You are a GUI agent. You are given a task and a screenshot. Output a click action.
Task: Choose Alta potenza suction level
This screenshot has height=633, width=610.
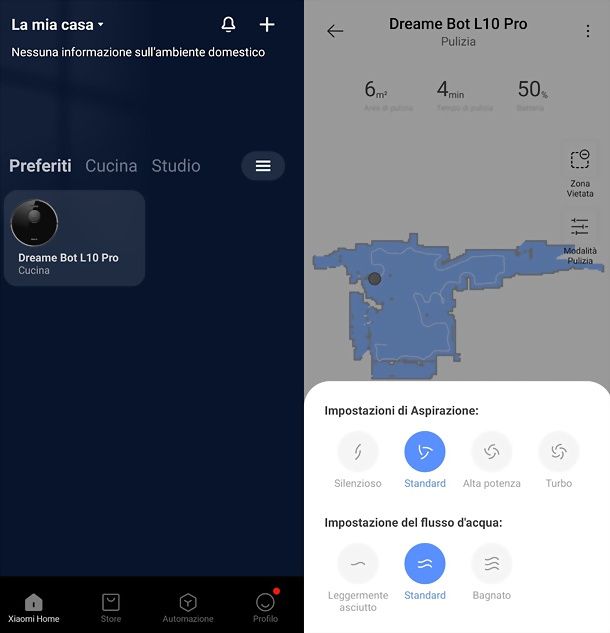coord(492,453)
